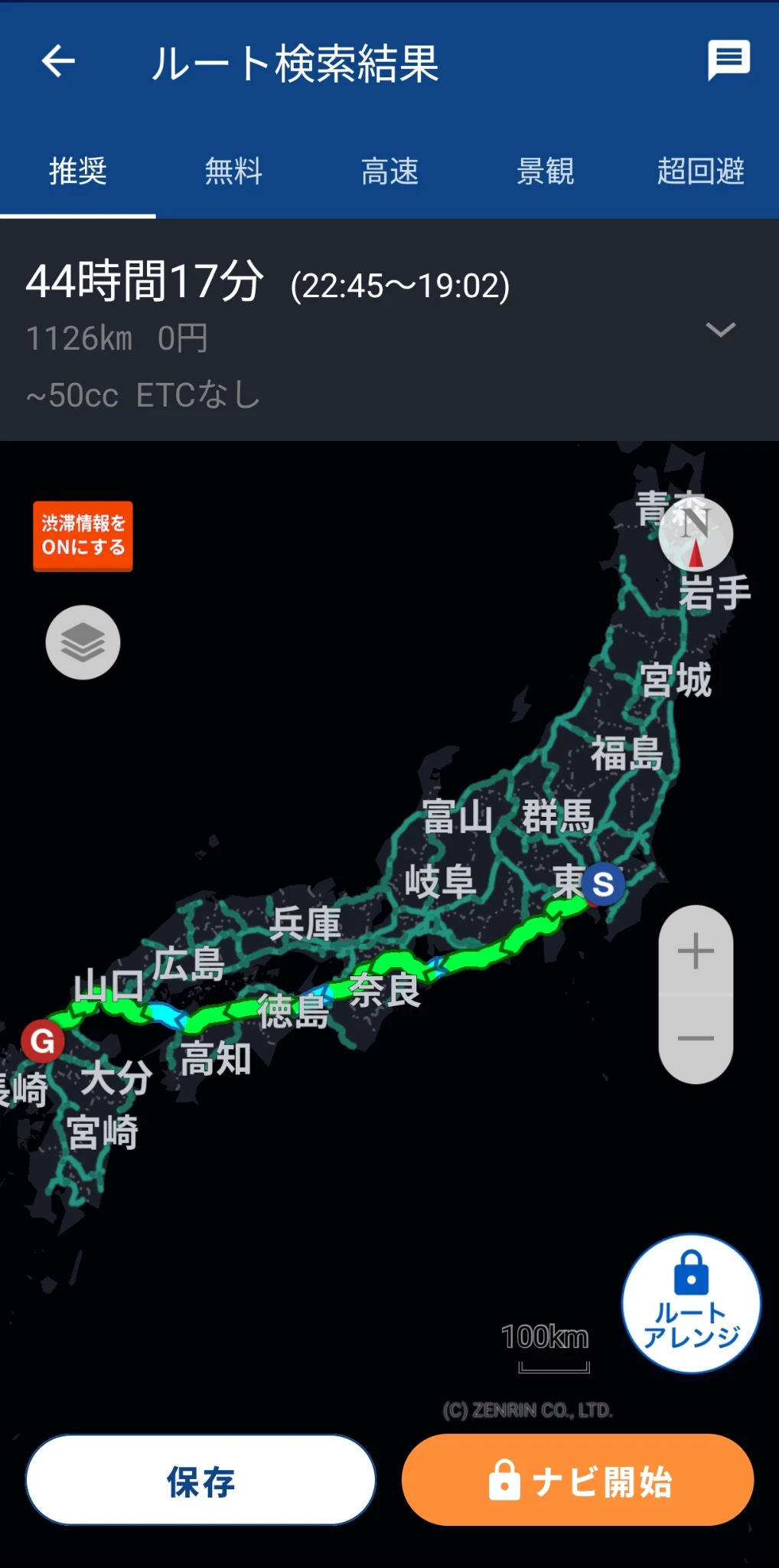
Task: Open the map layers button
Action: (x=83, y=642)
